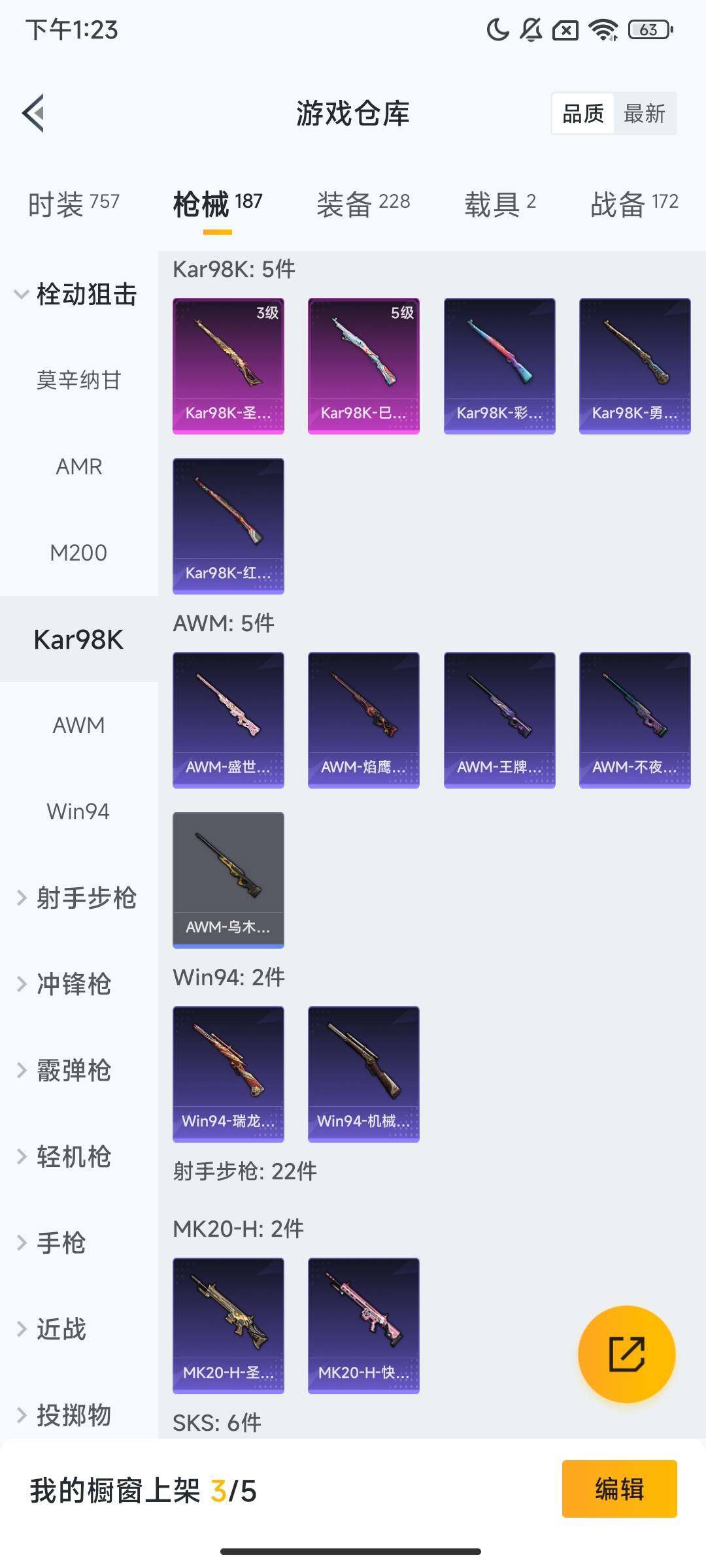Sort inventory by 品质 (quality)
706x1568 pixels.
tap(584, 113)
